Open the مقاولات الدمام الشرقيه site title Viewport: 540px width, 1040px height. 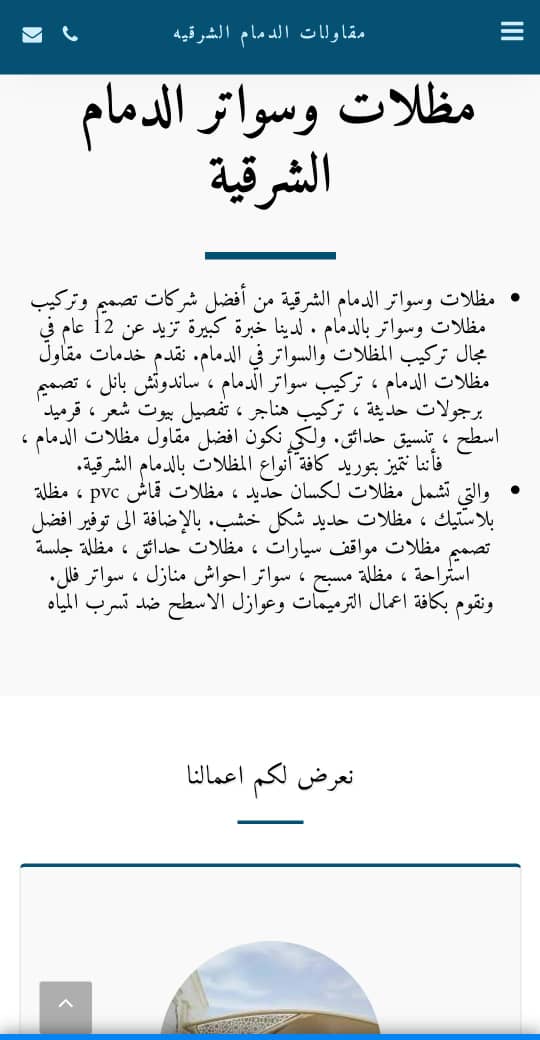[x=269, y=32]
